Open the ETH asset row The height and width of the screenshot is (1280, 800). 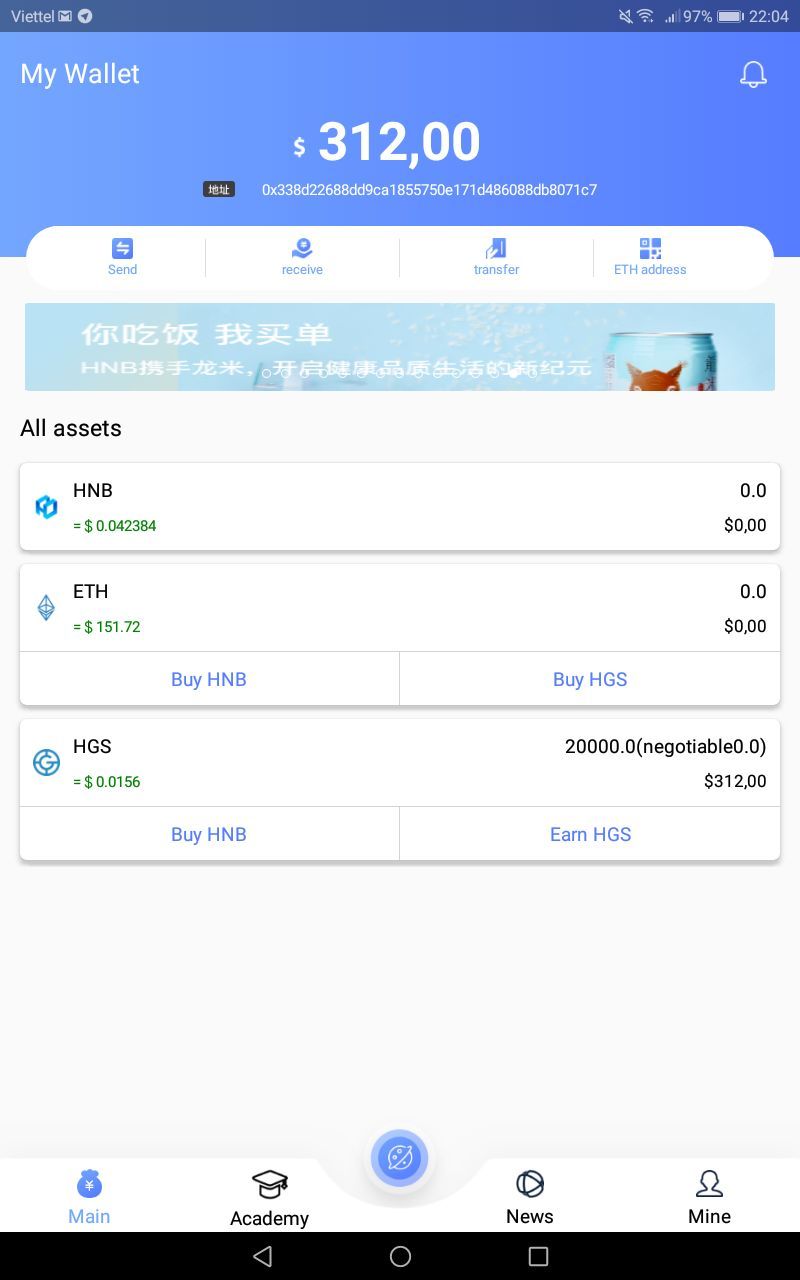pyautogui.click(x=400, y=608)
